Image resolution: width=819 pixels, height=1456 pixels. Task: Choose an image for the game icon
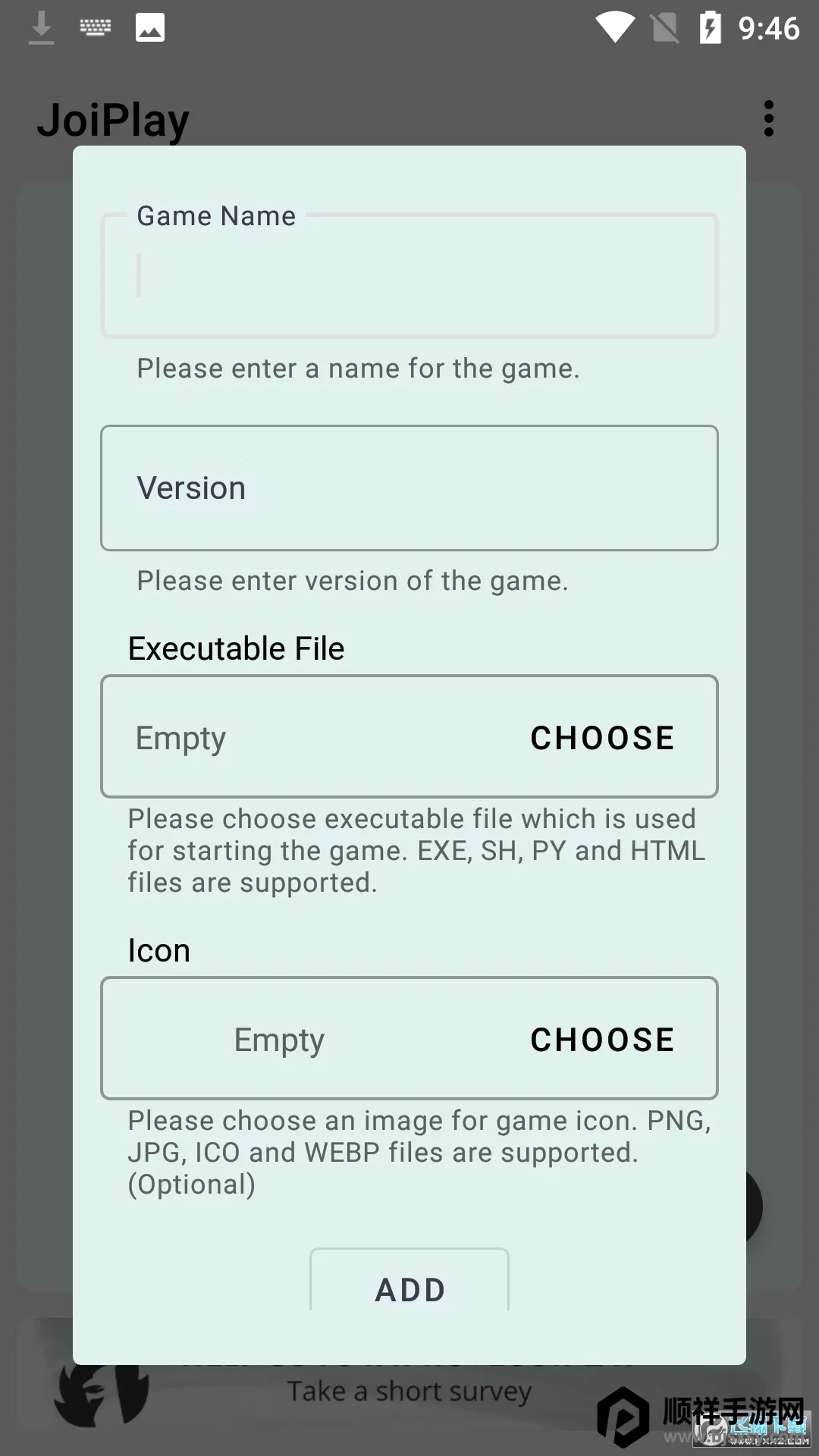[602, 1040]
